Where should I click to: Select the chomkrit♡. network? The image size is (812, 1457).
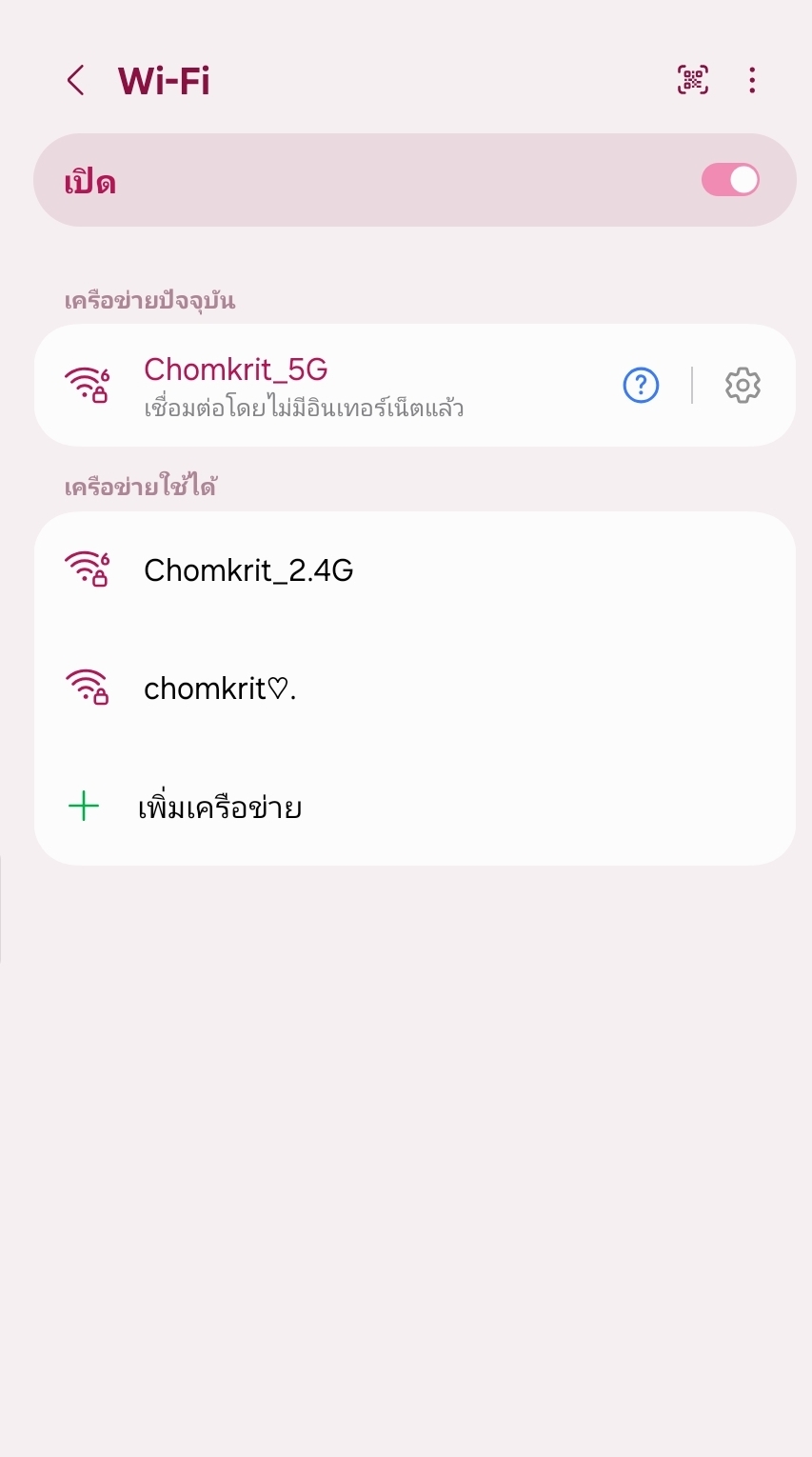click(x=414, y=688)
